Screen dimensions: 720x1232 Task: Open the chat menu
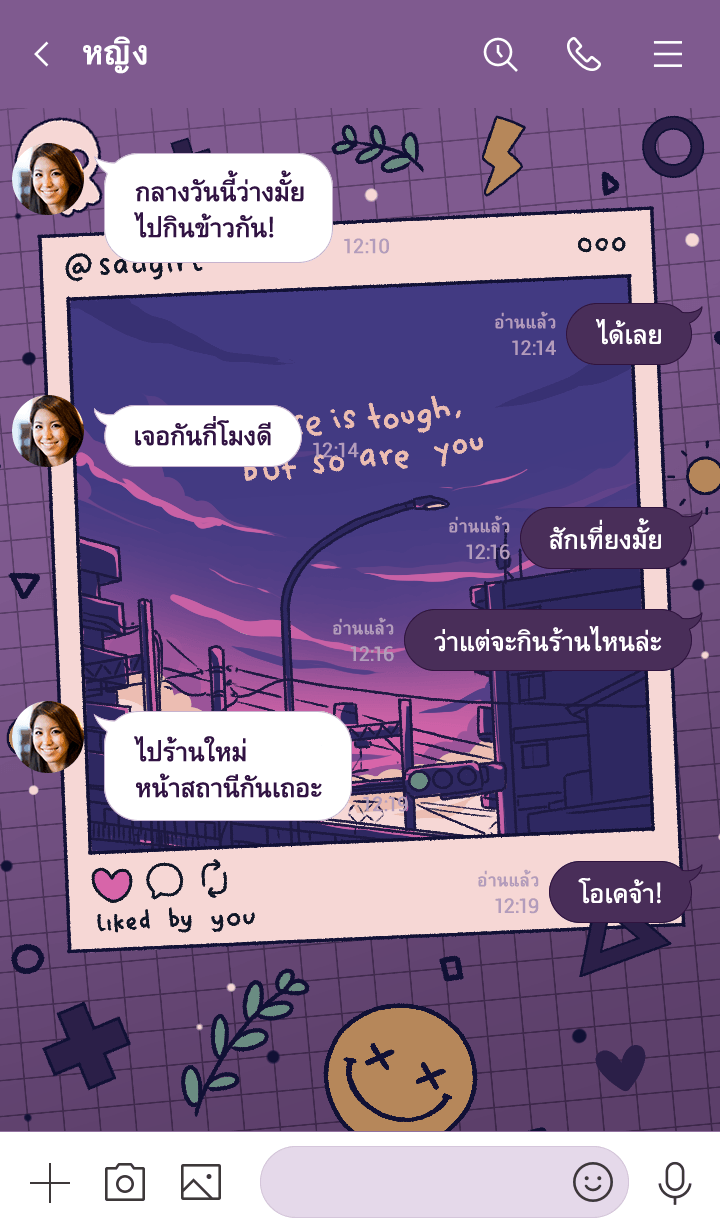667,54
